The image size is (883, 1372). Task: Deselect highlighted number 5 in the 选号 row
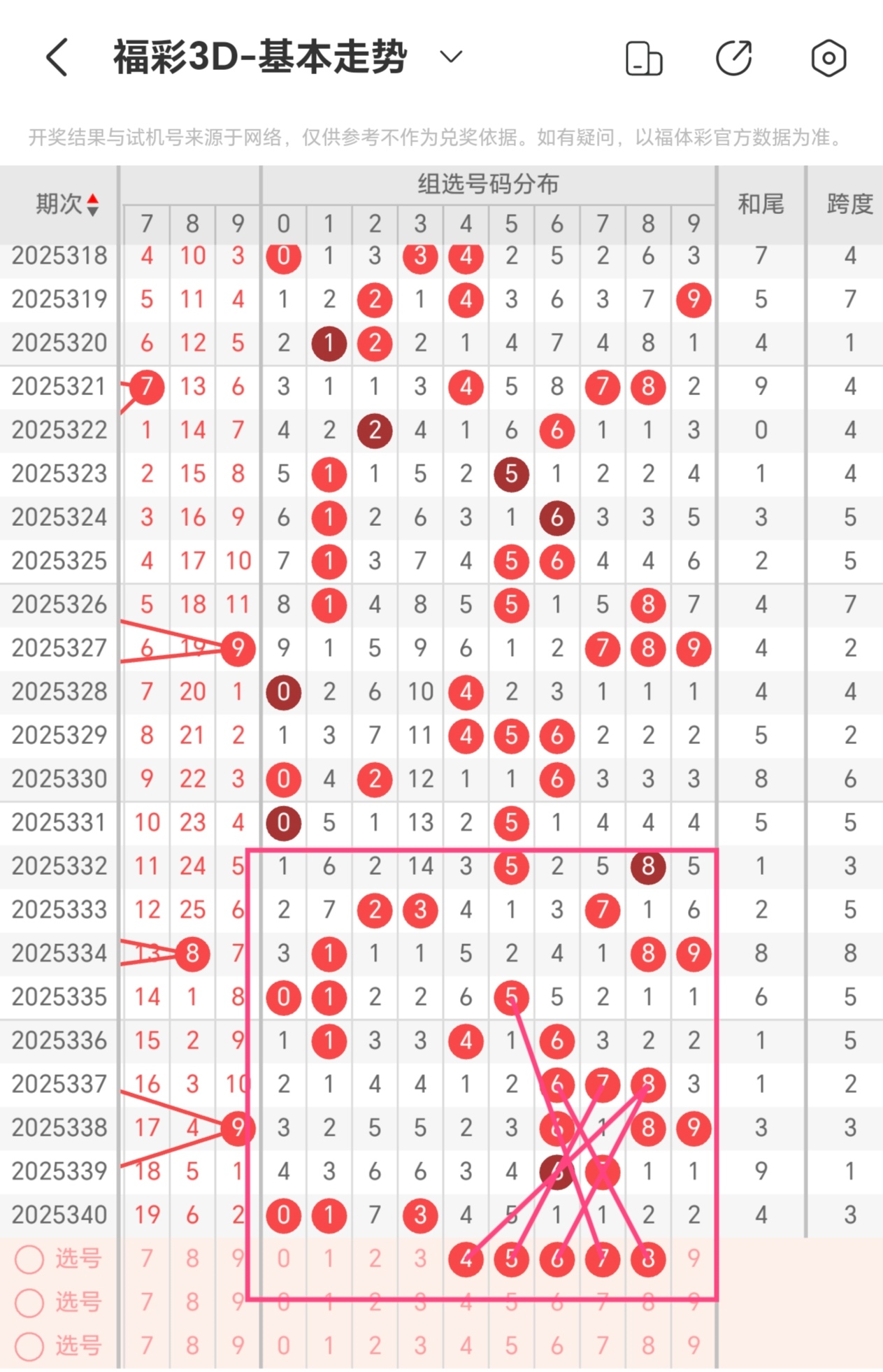click(511, 1259)
